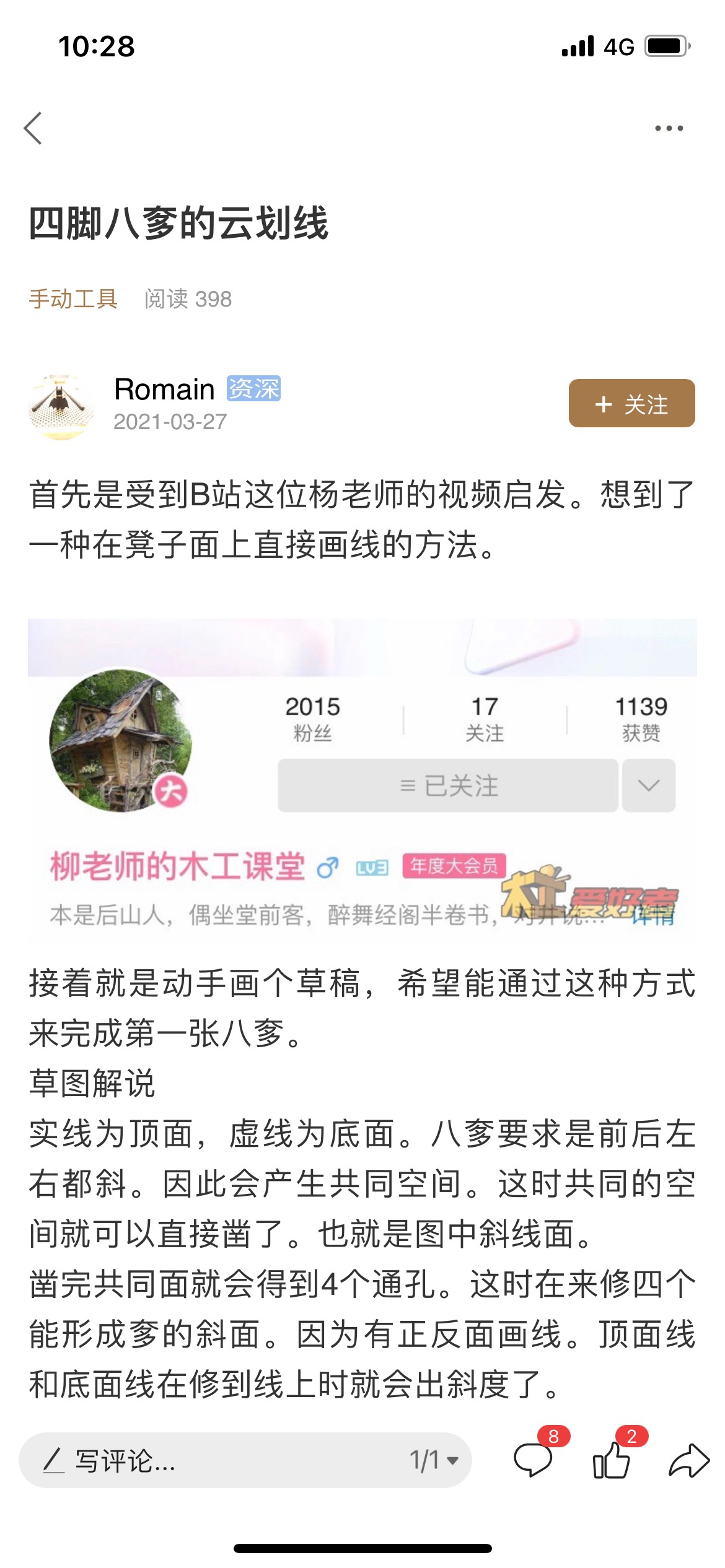Like this post with the thumbs-up

(612, 1460)
